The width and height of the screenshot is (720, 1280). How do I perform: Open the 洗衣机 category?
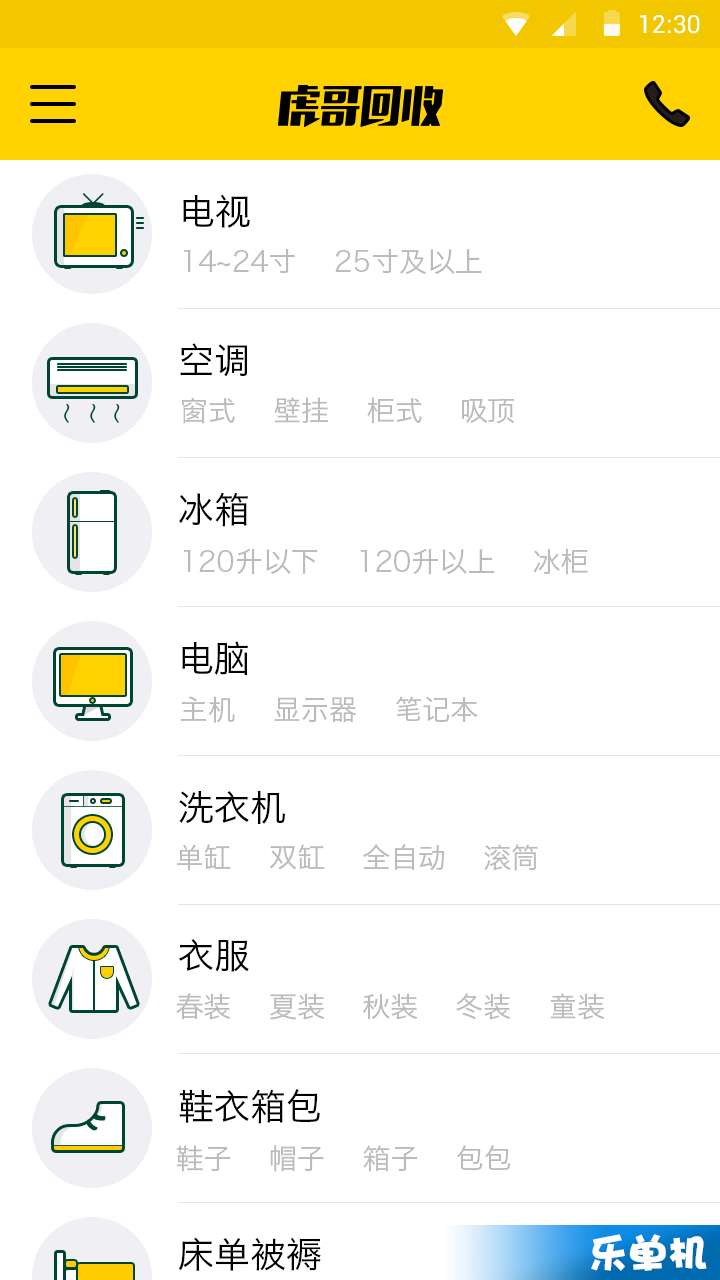click(360, 830)
